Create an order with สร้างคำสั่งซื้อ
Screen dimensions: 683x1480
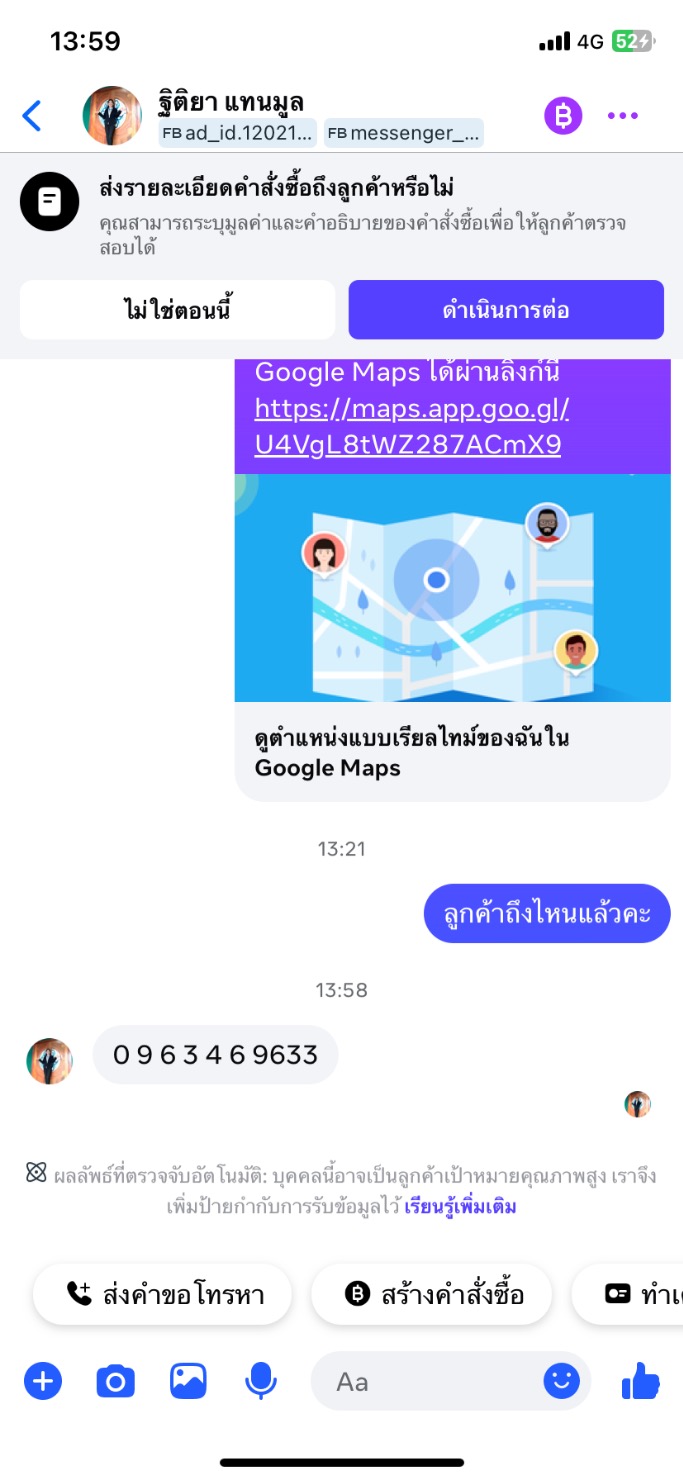pyautogui.click(x=431, y=1295)
